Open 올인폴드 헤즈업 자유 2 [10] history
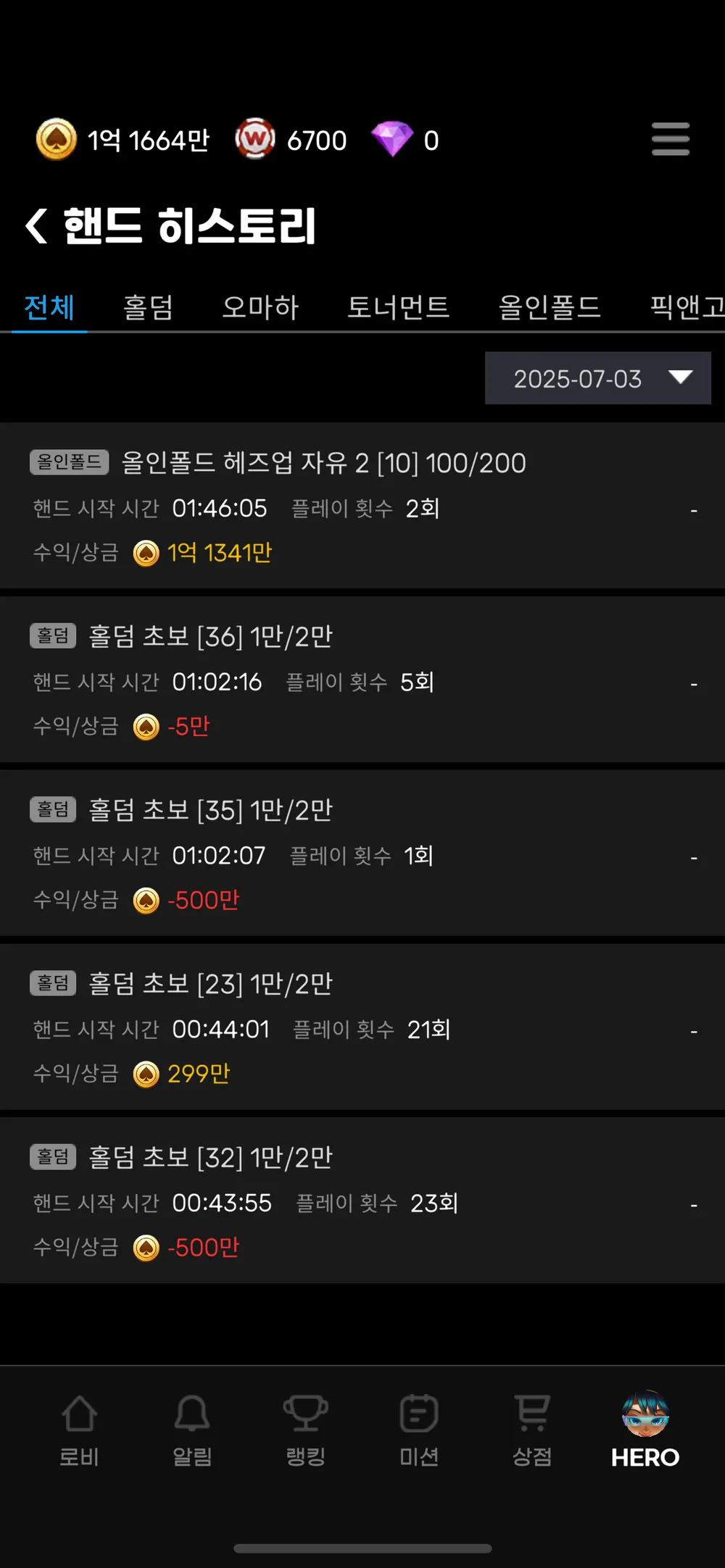Viewport: 725px width, 1568px height. coord(362,506)
